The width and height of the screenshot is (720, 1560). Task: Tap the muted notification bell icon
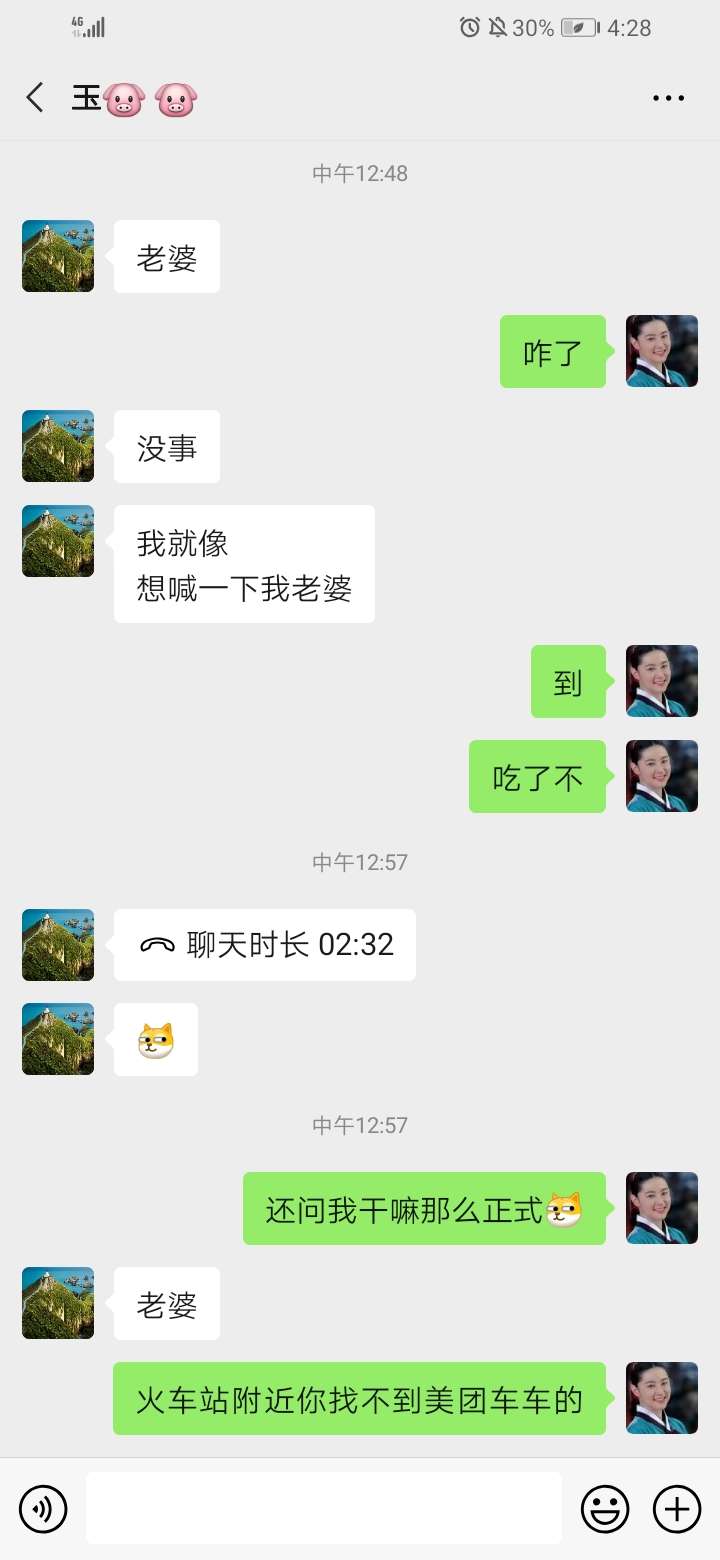point(499,28)
